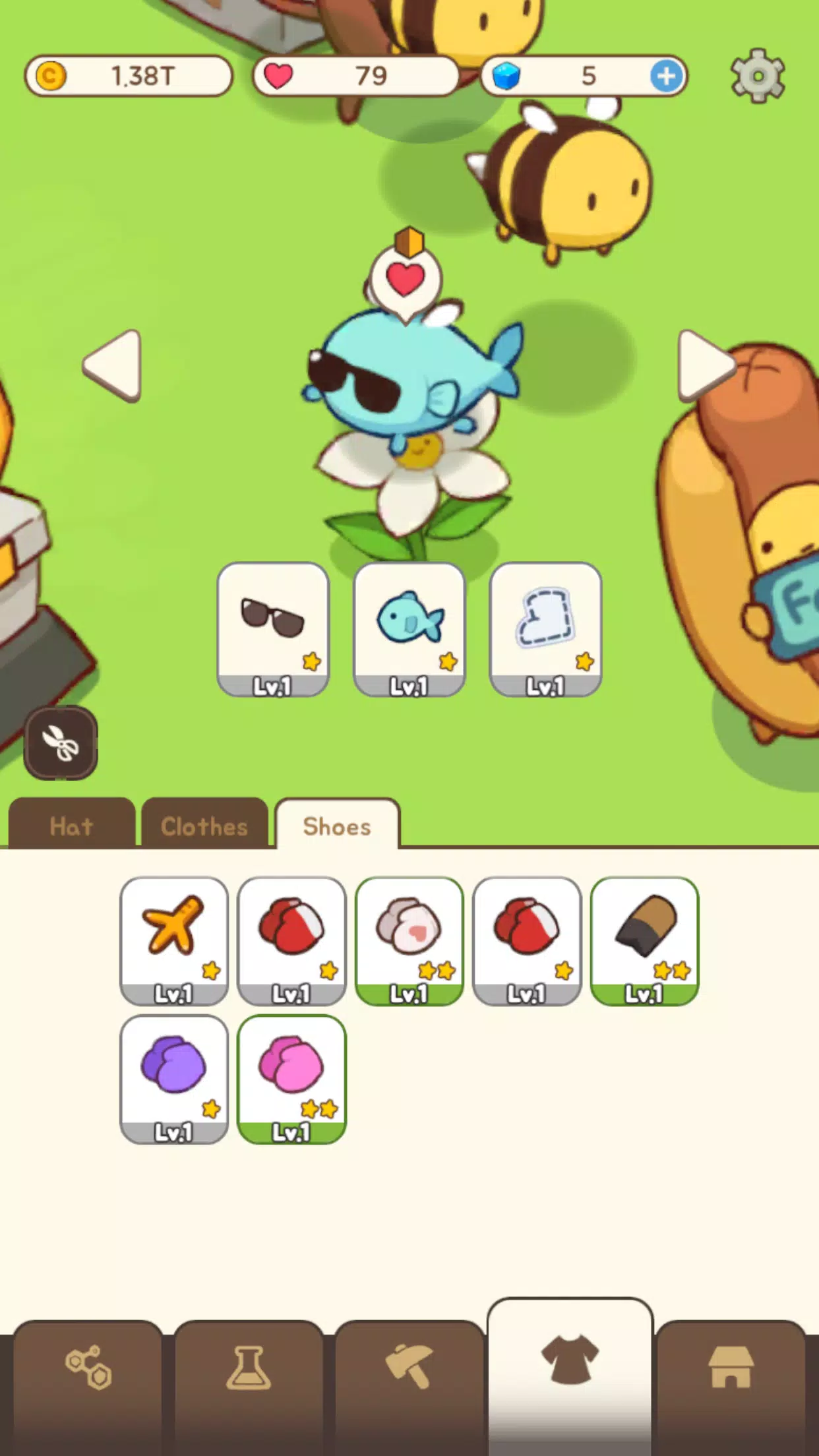Switch to the Hat tab

click(71, 826)
